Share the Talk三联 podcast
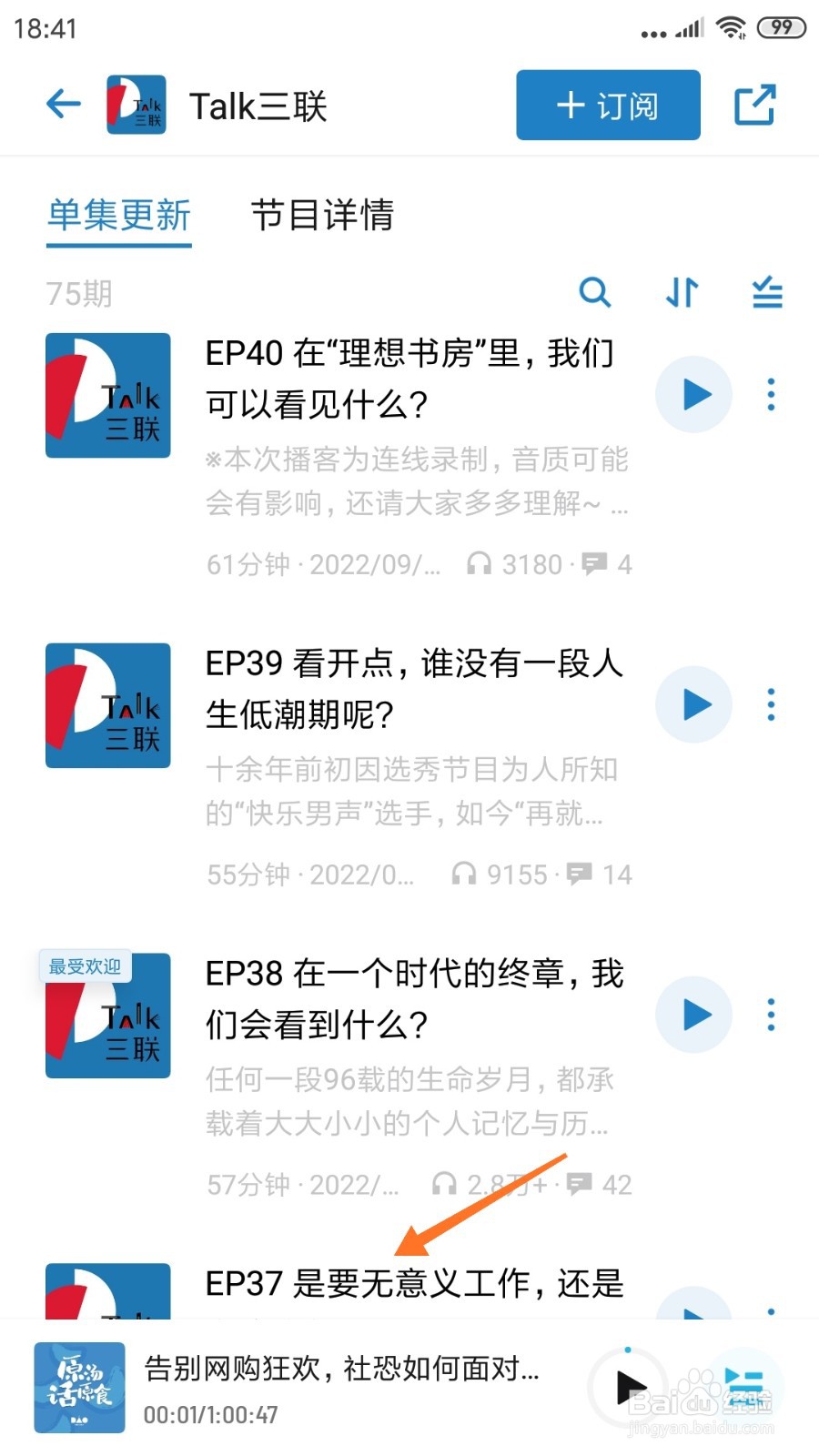The height and width of the screenshot is (1456, 819). (754, 106)
